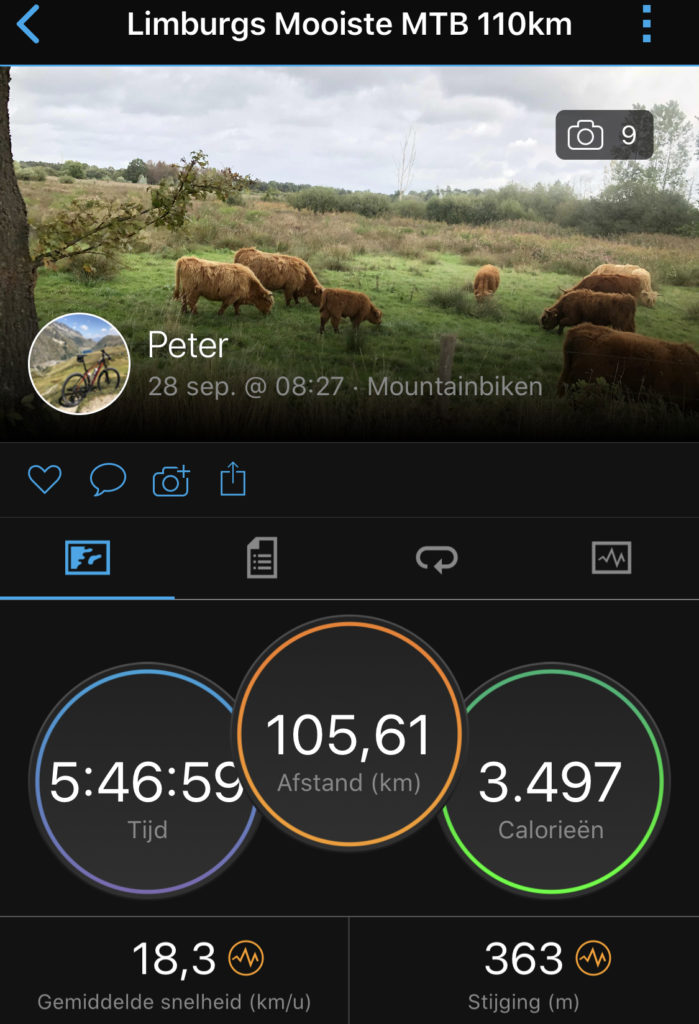The width and height of the screenshot is (699, 1024).
Task: Go back using the top-left arrow
Action: (29, 25)
